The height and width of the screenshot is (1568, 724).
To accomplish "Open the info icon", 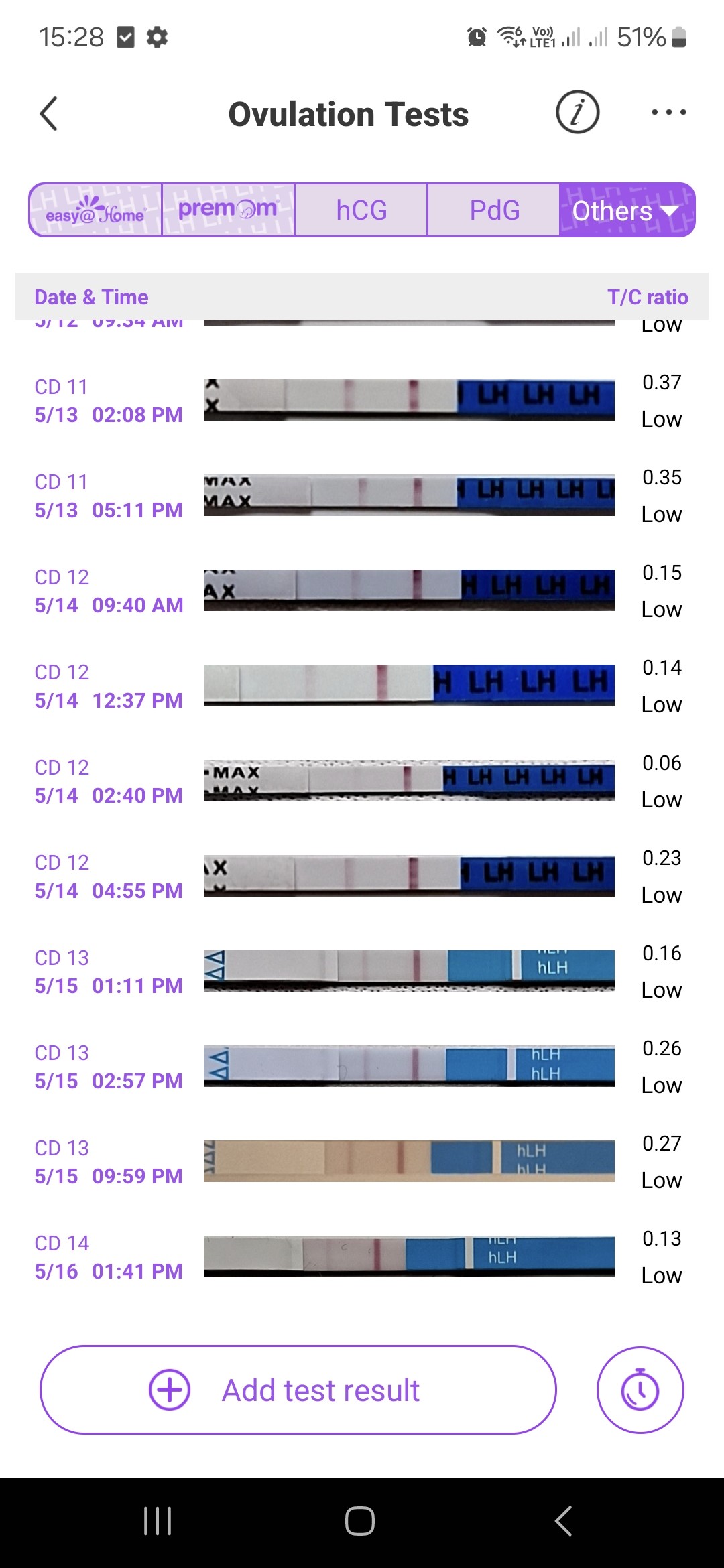I will coord(577,113).
